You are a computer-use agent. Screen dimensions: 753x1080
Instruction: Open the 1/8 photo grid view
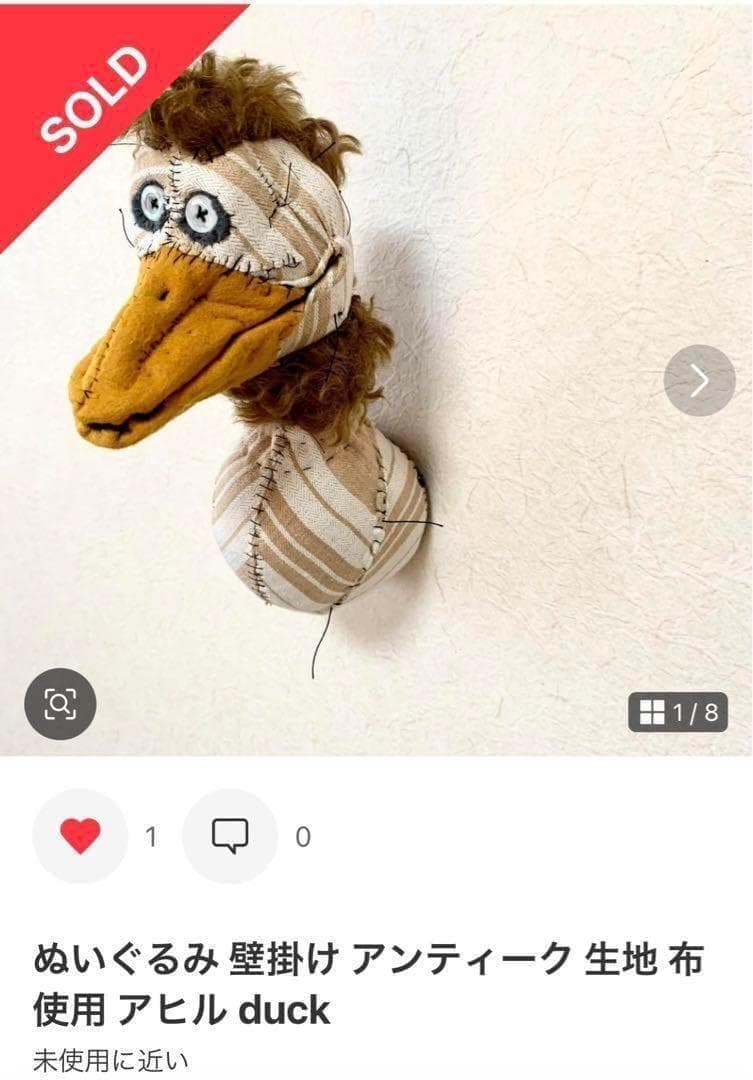click(678, 712)
